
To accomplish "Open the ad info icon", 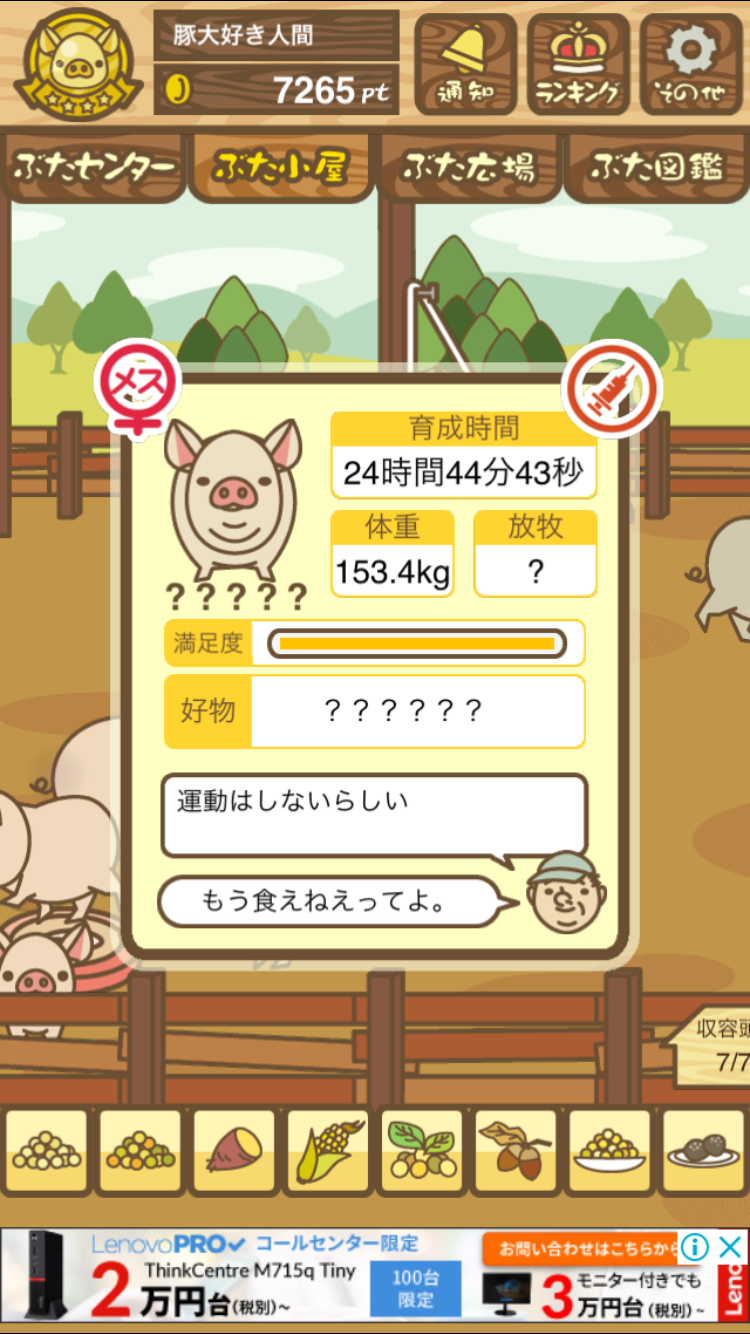I will 696,1247.
